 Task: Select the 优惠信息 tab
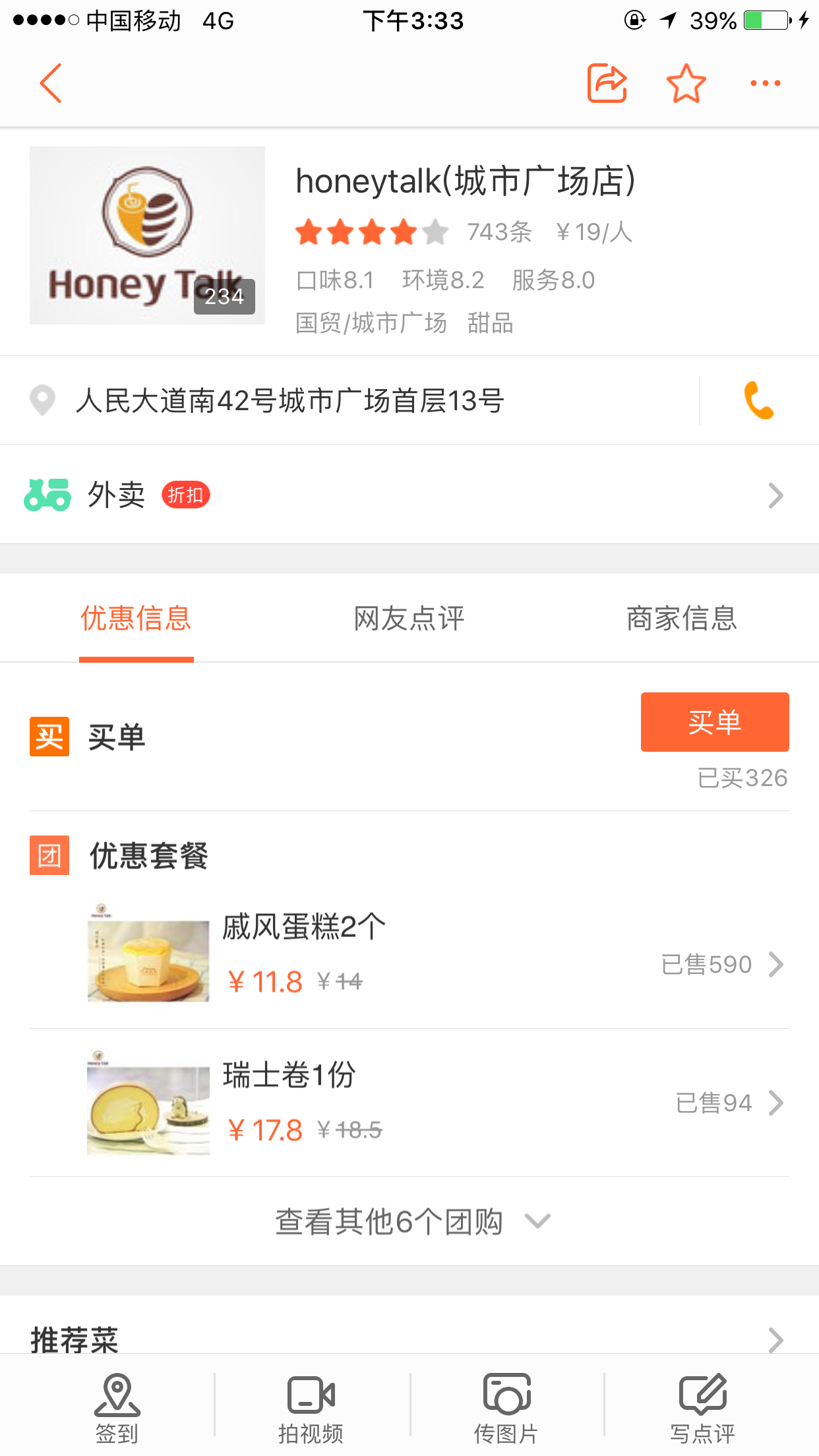coord(136,619)
